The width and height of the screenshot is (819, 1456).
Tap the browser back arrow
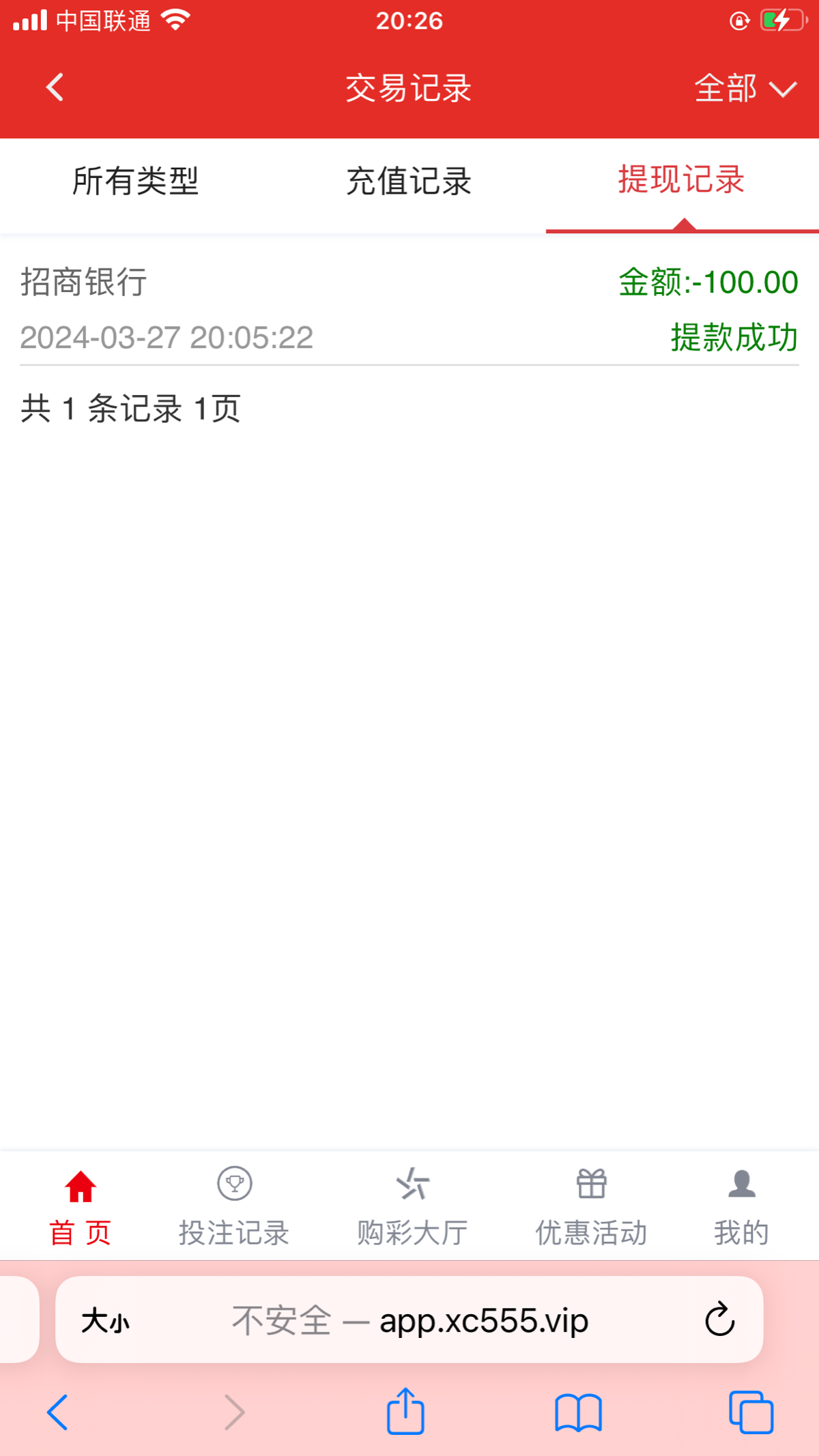pyautogui.click(x=57, y=1412)
